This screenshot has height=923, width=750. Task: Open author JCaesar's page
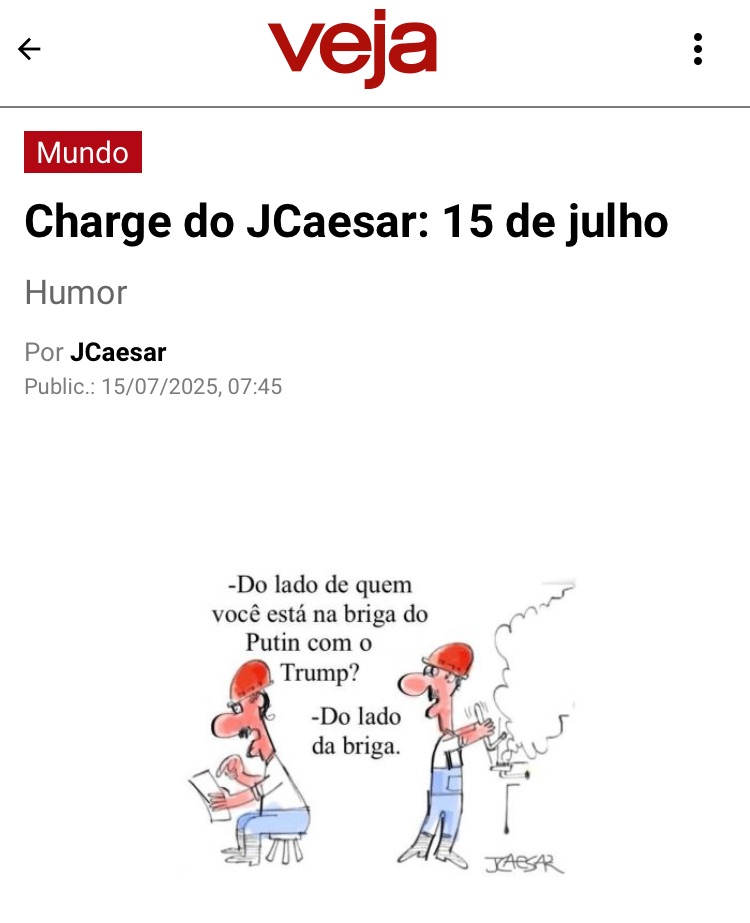click(118, 352)
